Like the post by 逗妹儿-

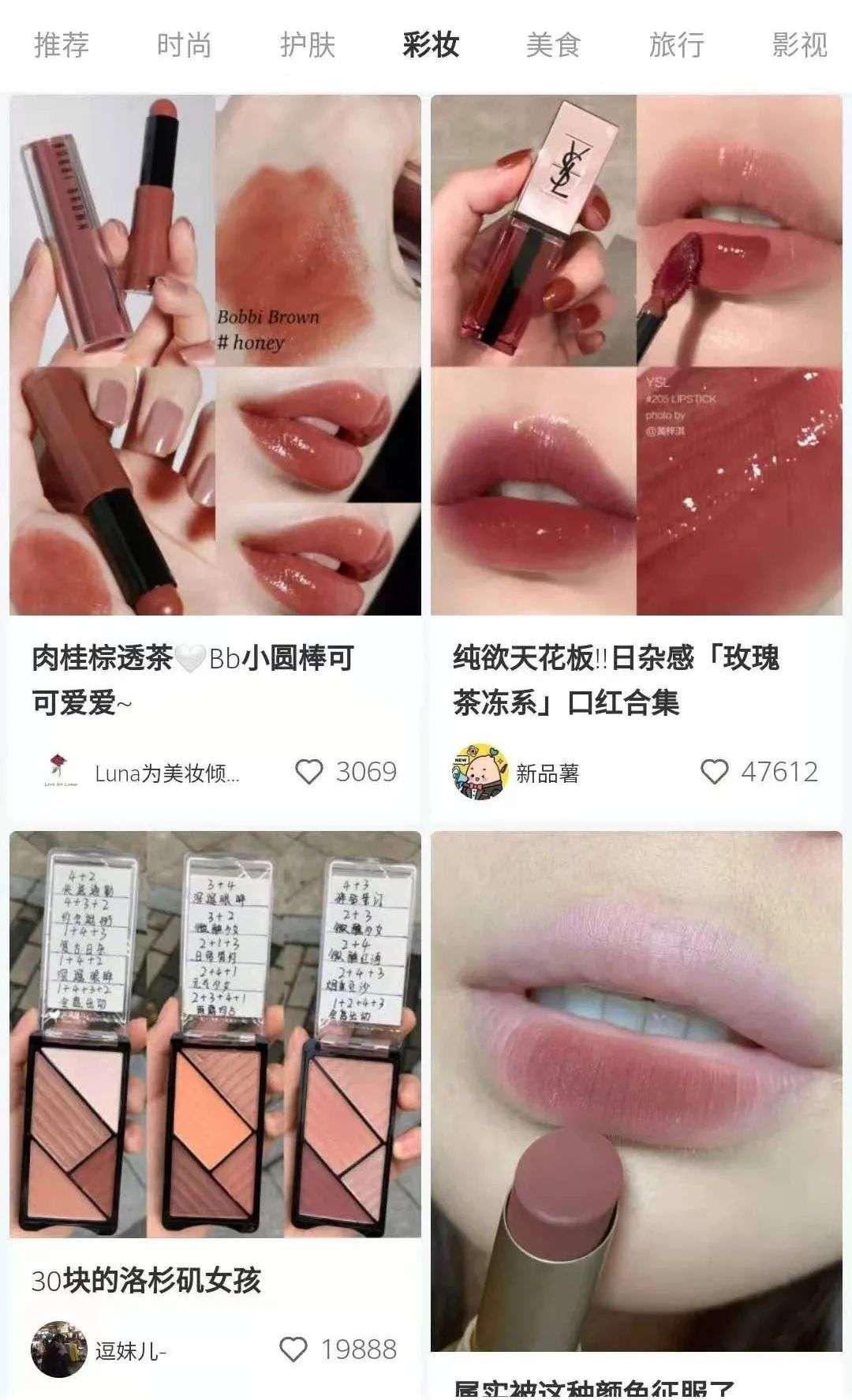pos(293,1349)
